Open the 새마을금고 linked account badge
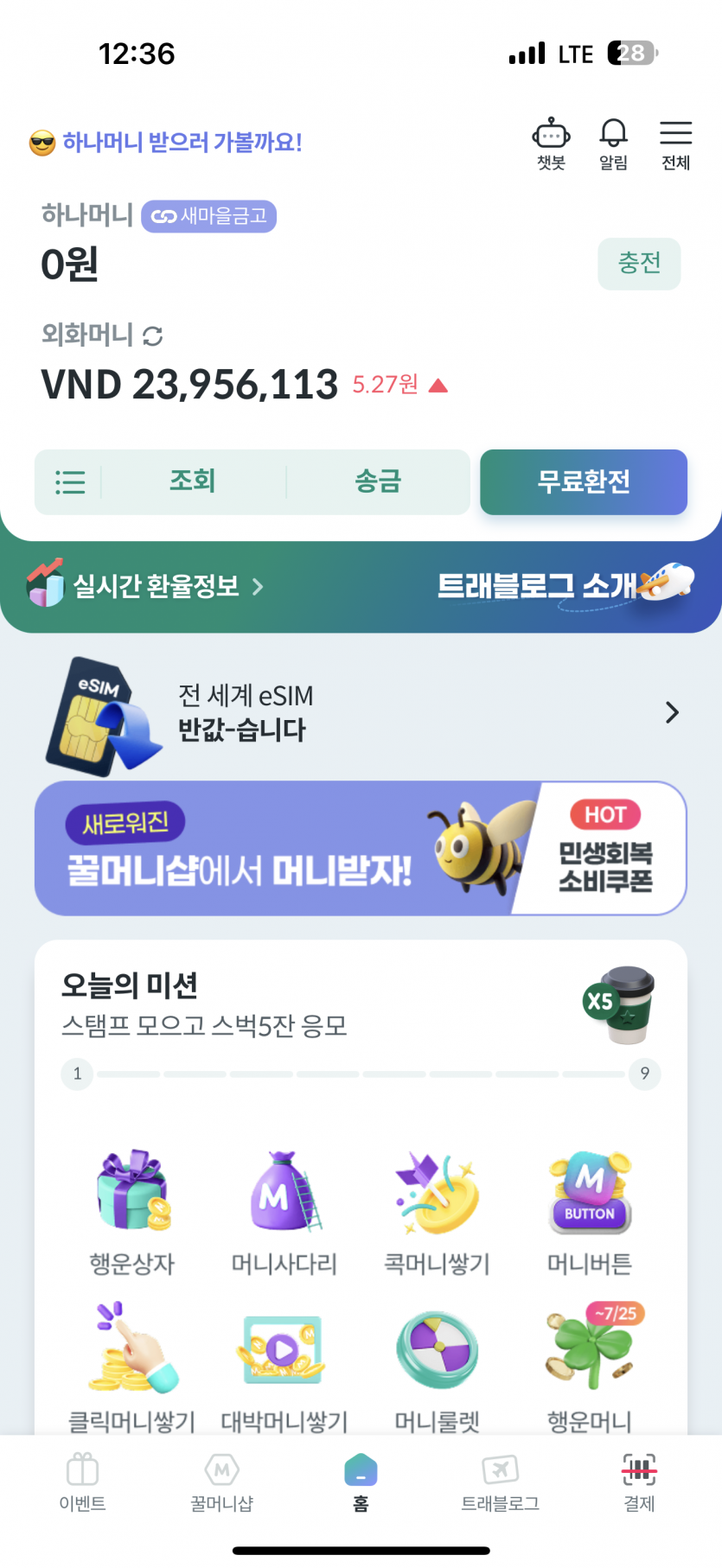Viewport: 722px width, 1568px height. point(208,217)
